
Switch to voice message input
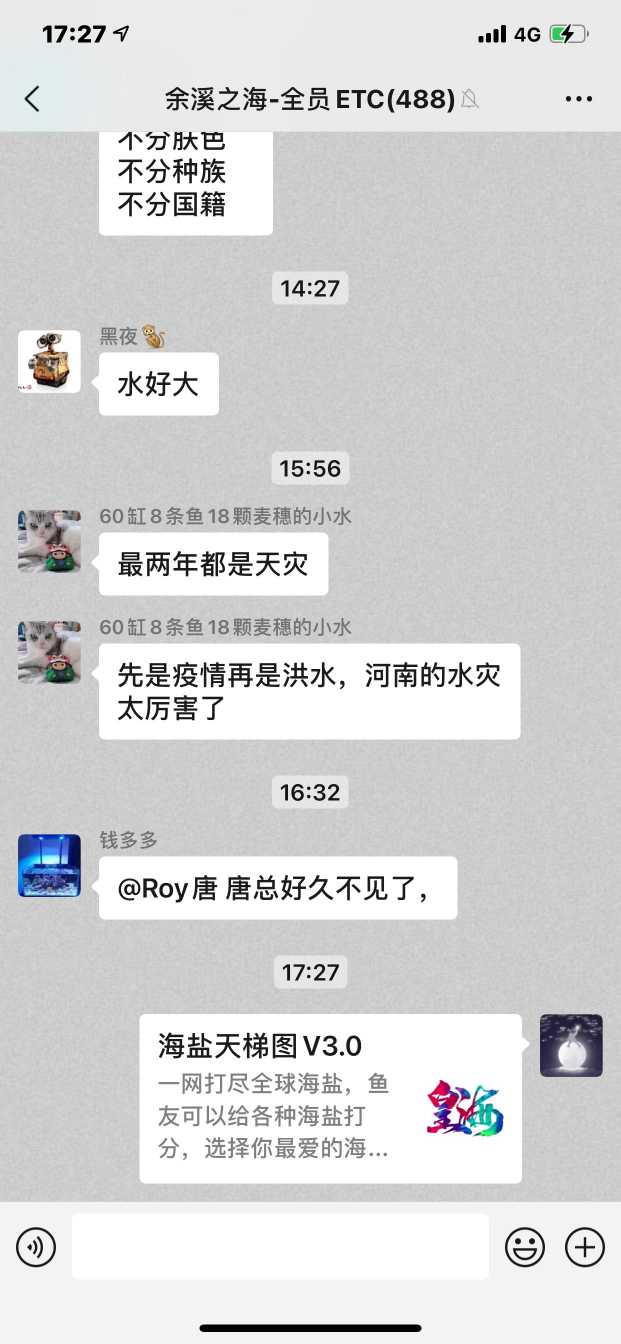click(36, 1247)
